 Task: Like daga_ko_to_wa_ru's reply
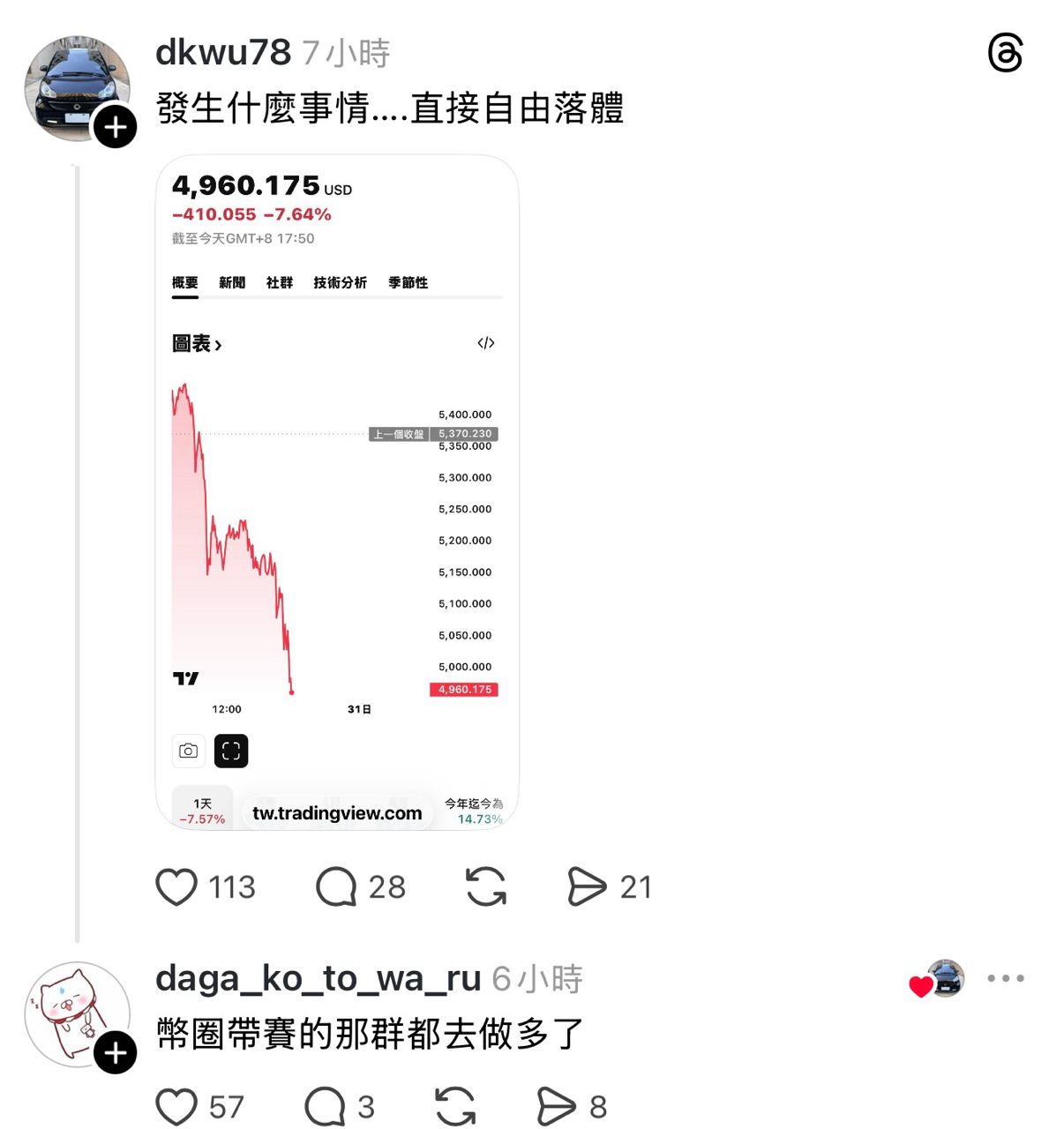click(x=176, y=1107)
